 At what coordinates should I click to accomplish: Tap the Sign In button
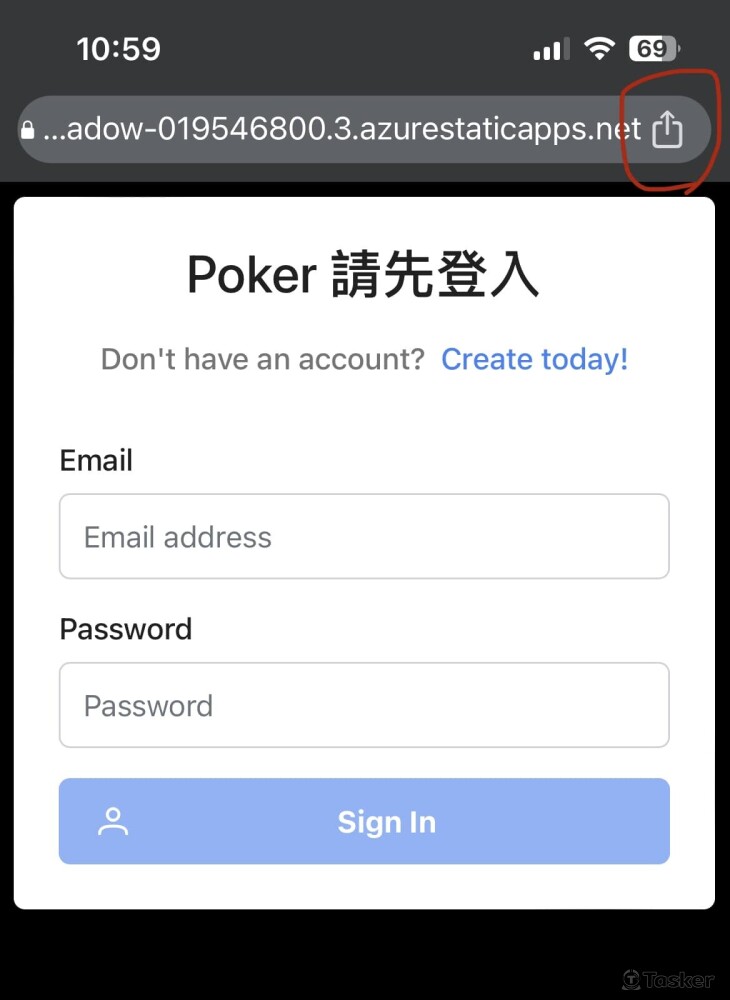click(x=364, y=822)
